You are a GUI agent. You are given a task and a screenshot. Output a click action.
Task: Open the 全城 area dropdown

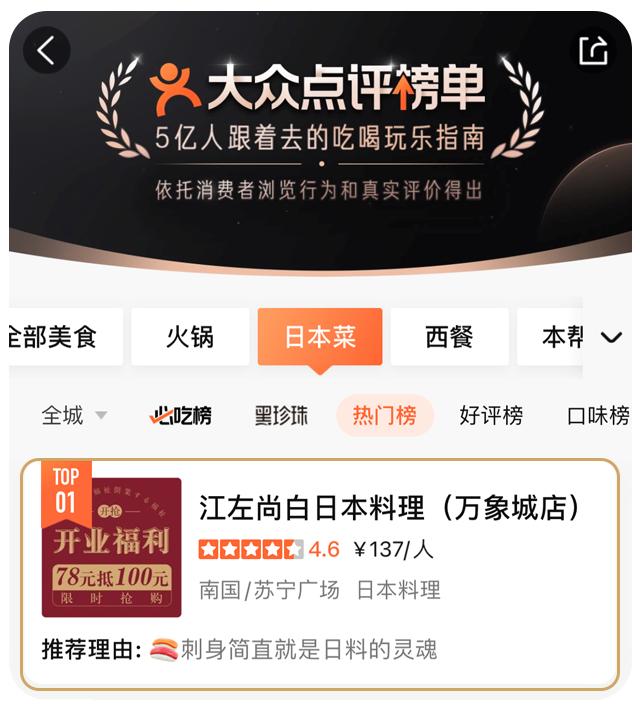click(x=73, y=416)
